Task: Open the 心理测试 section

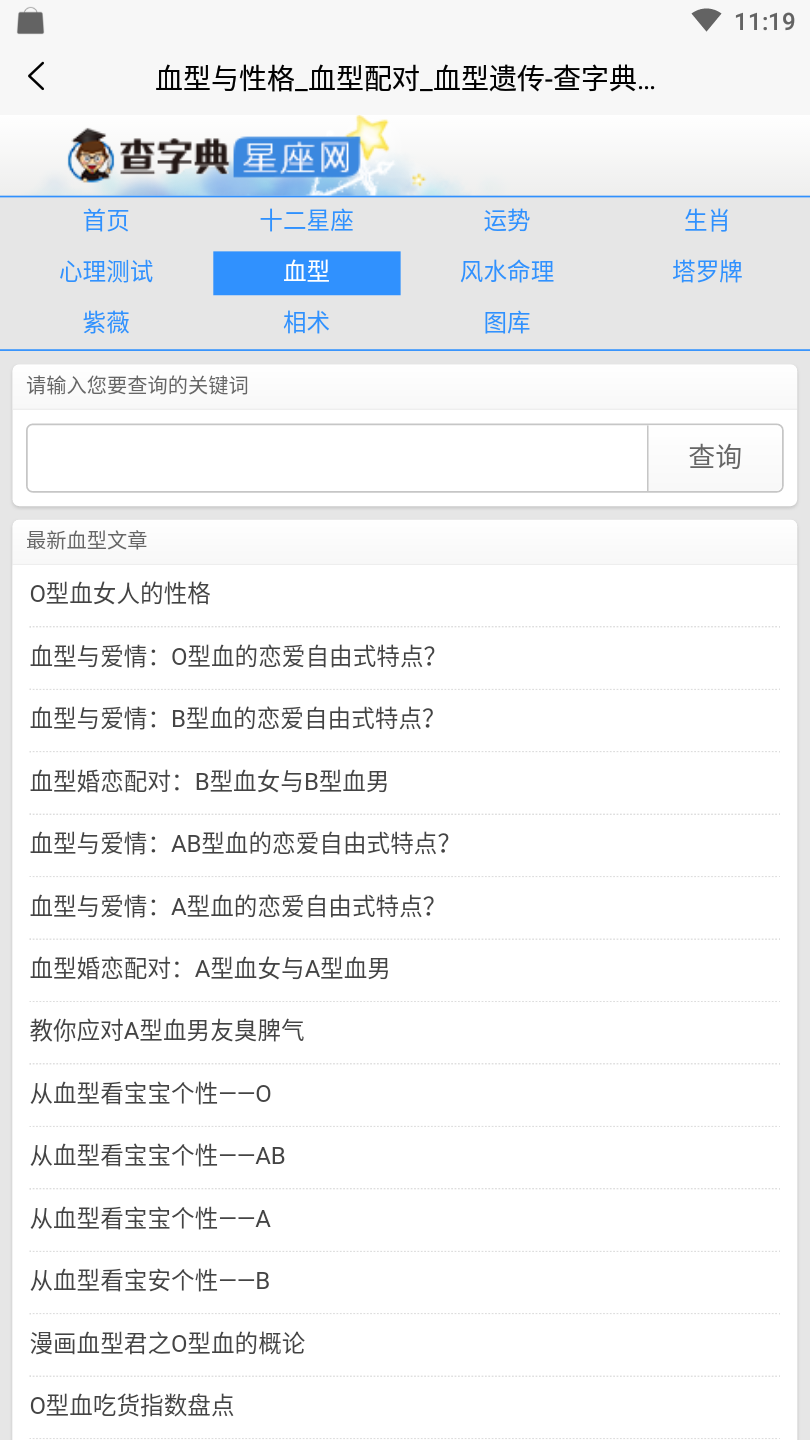Action: [x=106, y=272]
